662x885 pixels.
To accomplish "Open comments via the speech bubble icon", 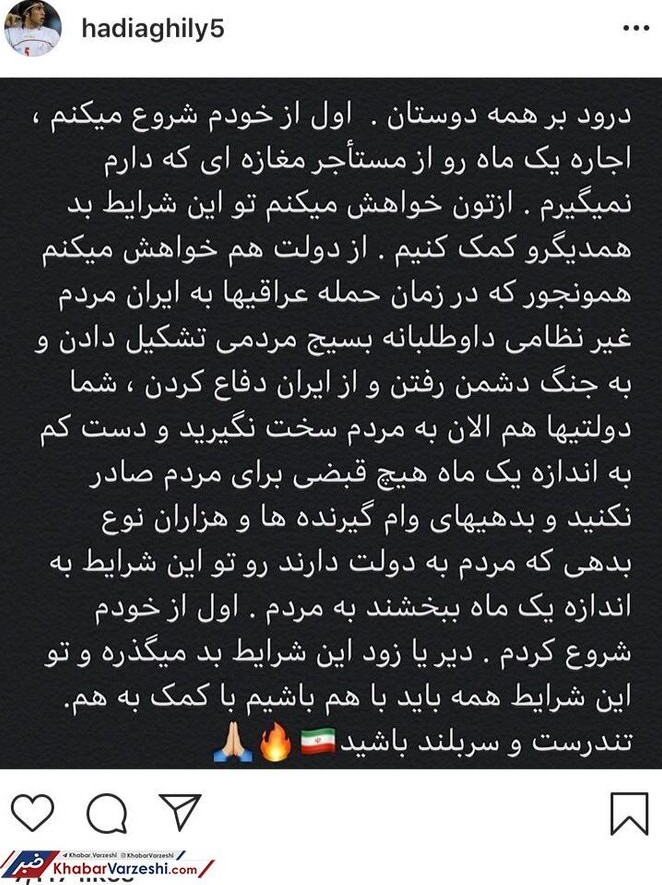I will pos(106,813).
